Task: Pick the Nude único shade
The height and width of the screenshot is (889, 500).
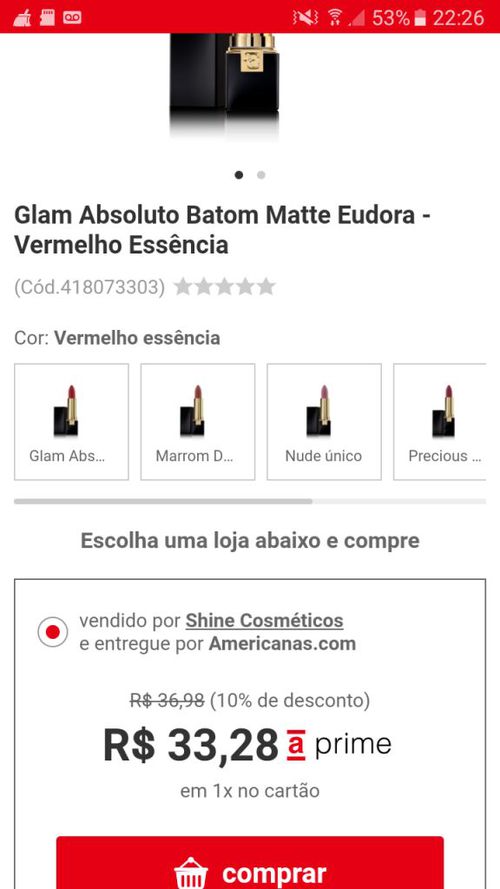Action: click(x=324, y=422)
